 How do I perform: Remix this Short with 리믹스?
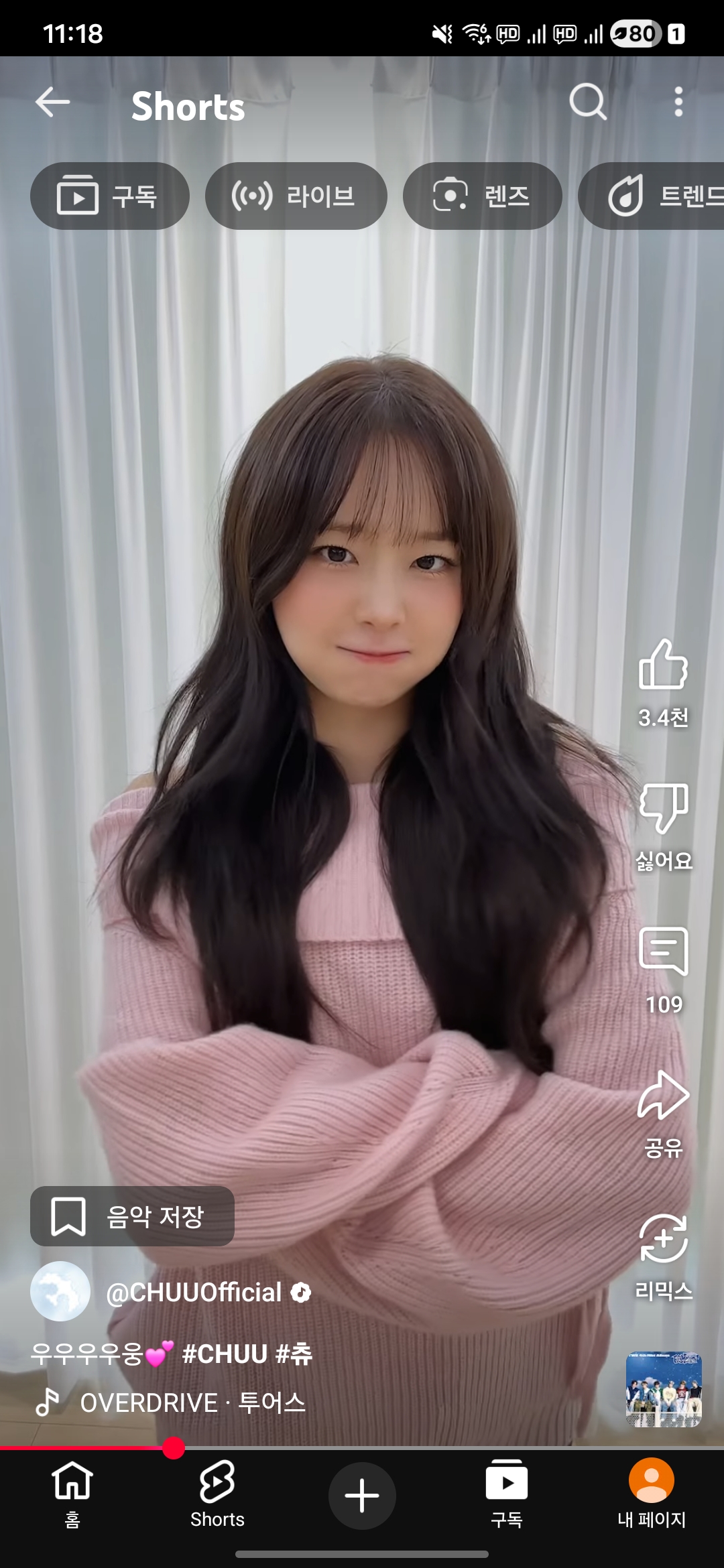[663, 1240]
